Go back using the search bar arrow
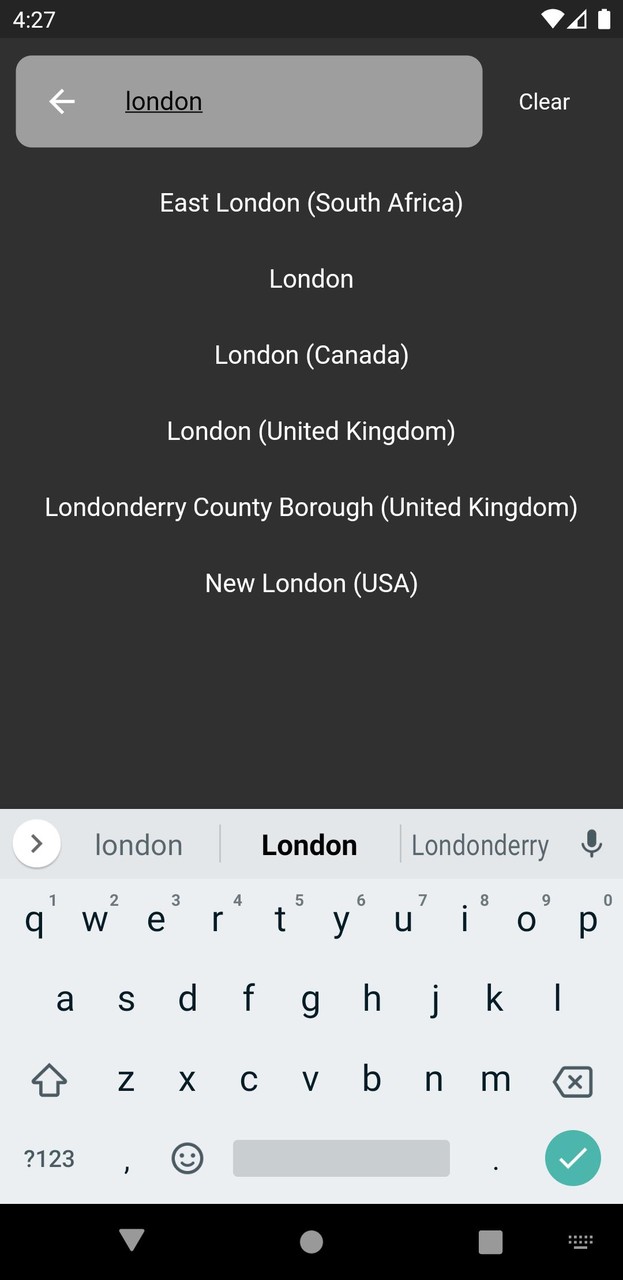This screenshot has width=623, height=1280. pos(62,102)
